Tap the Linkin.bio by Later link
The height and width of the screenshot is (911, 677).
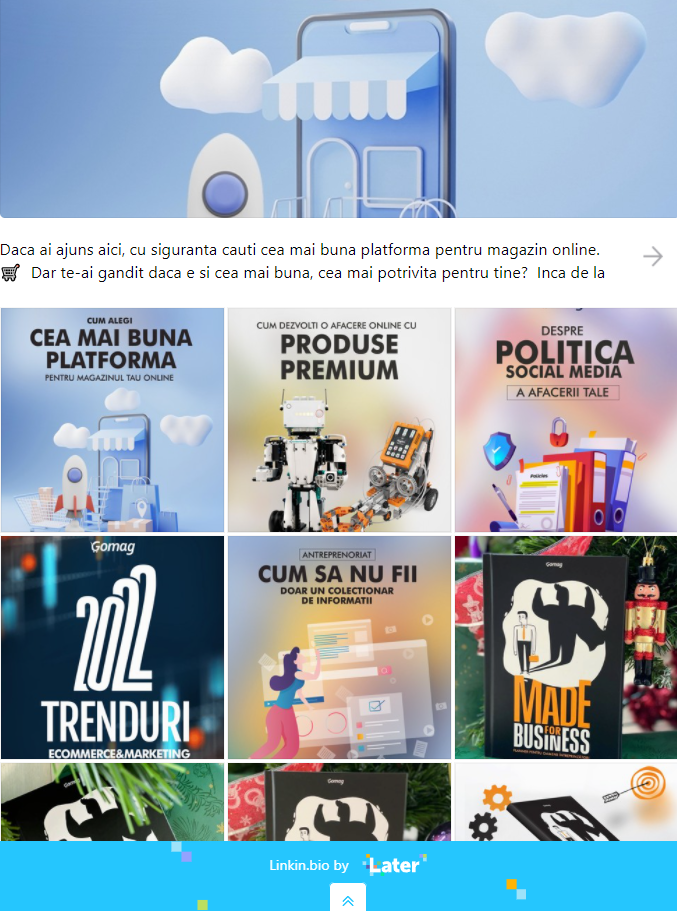pos(348,865)
